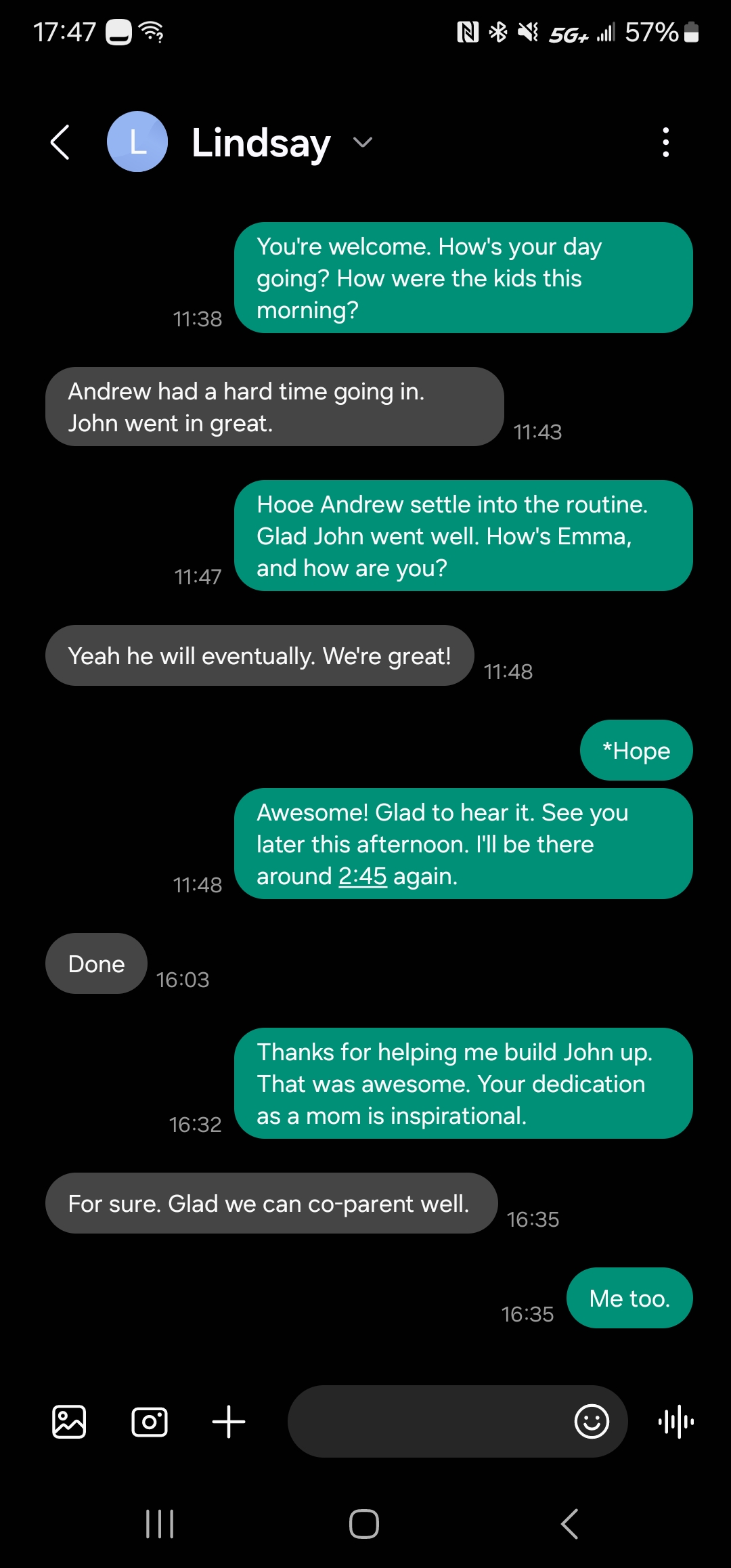
Task: Record a voice message
Action: pos(676,1421)
